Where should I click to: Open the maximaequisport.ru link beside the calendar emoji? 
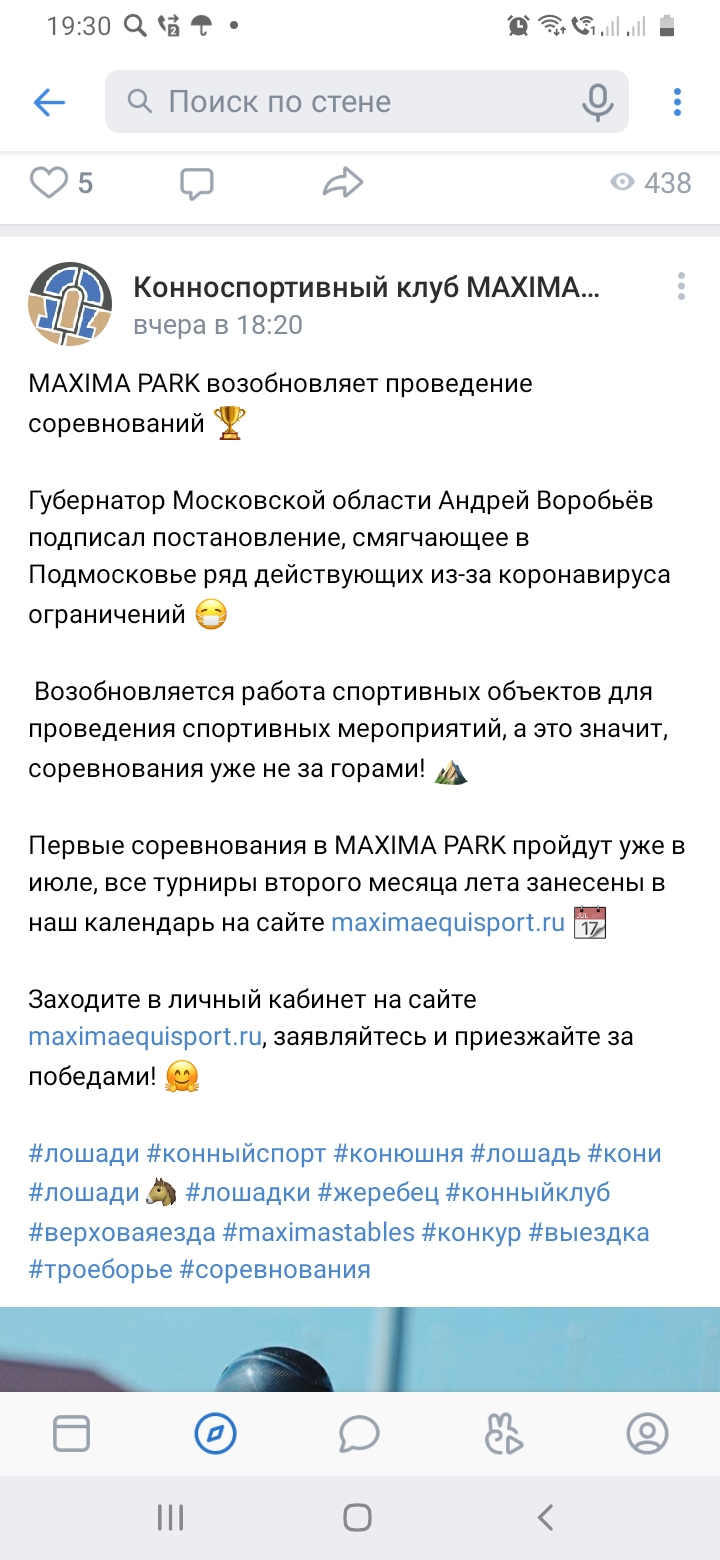(x=448, y=922)
